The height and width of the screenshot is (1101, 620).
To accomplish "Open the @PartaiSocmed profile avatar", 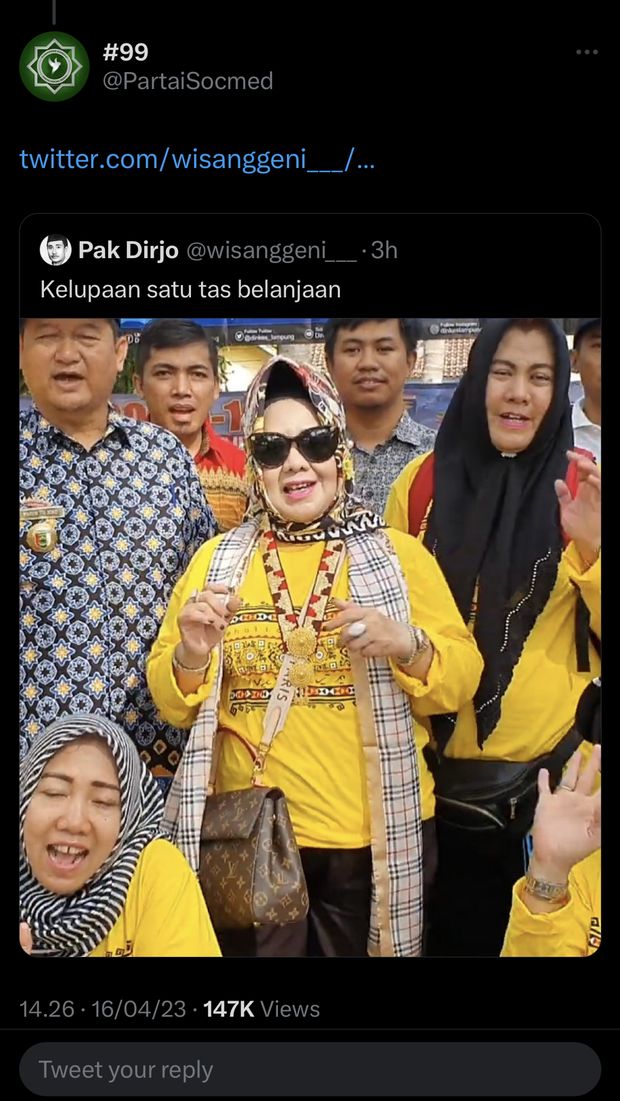I will pos(54,66).
